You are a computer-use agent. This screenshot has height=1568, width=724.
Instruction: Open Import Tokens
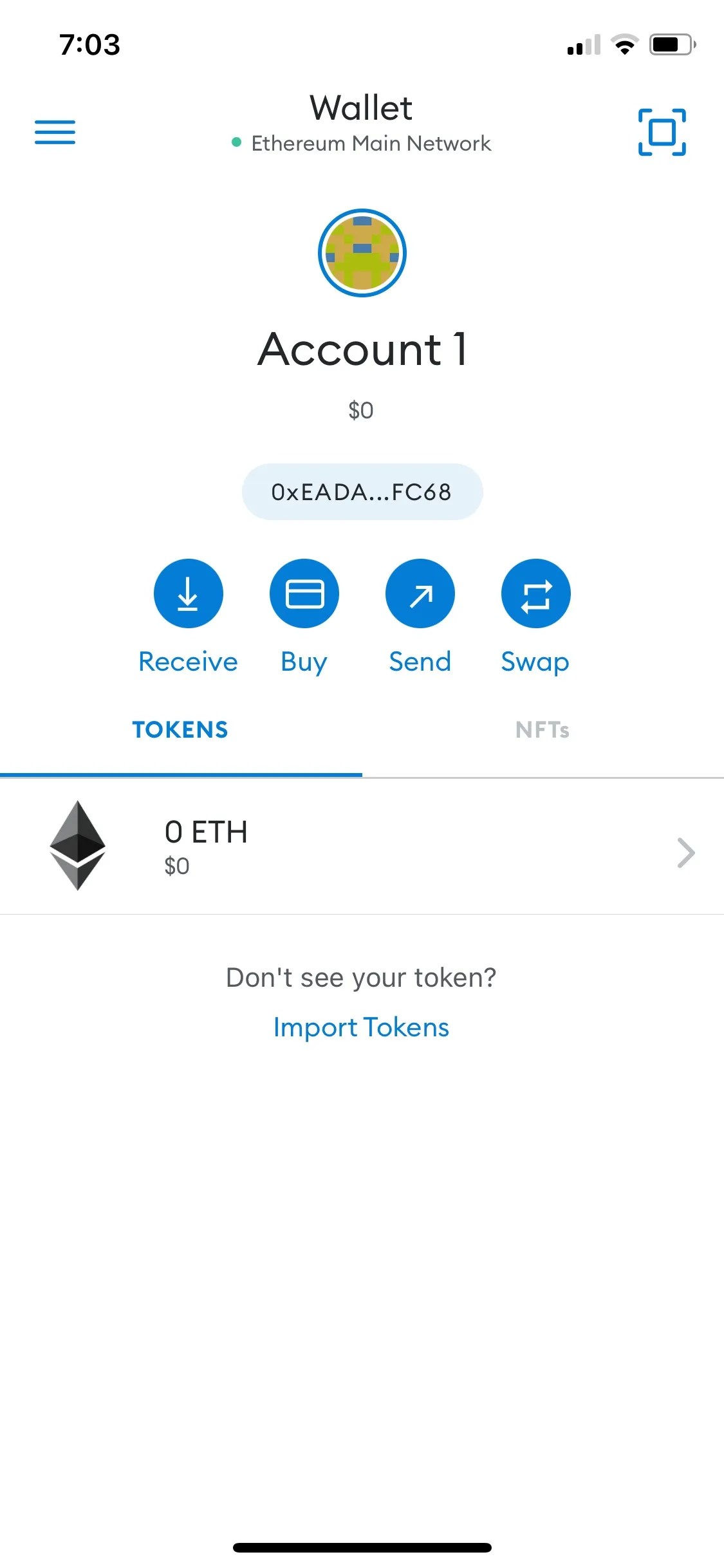(362, 1027)
